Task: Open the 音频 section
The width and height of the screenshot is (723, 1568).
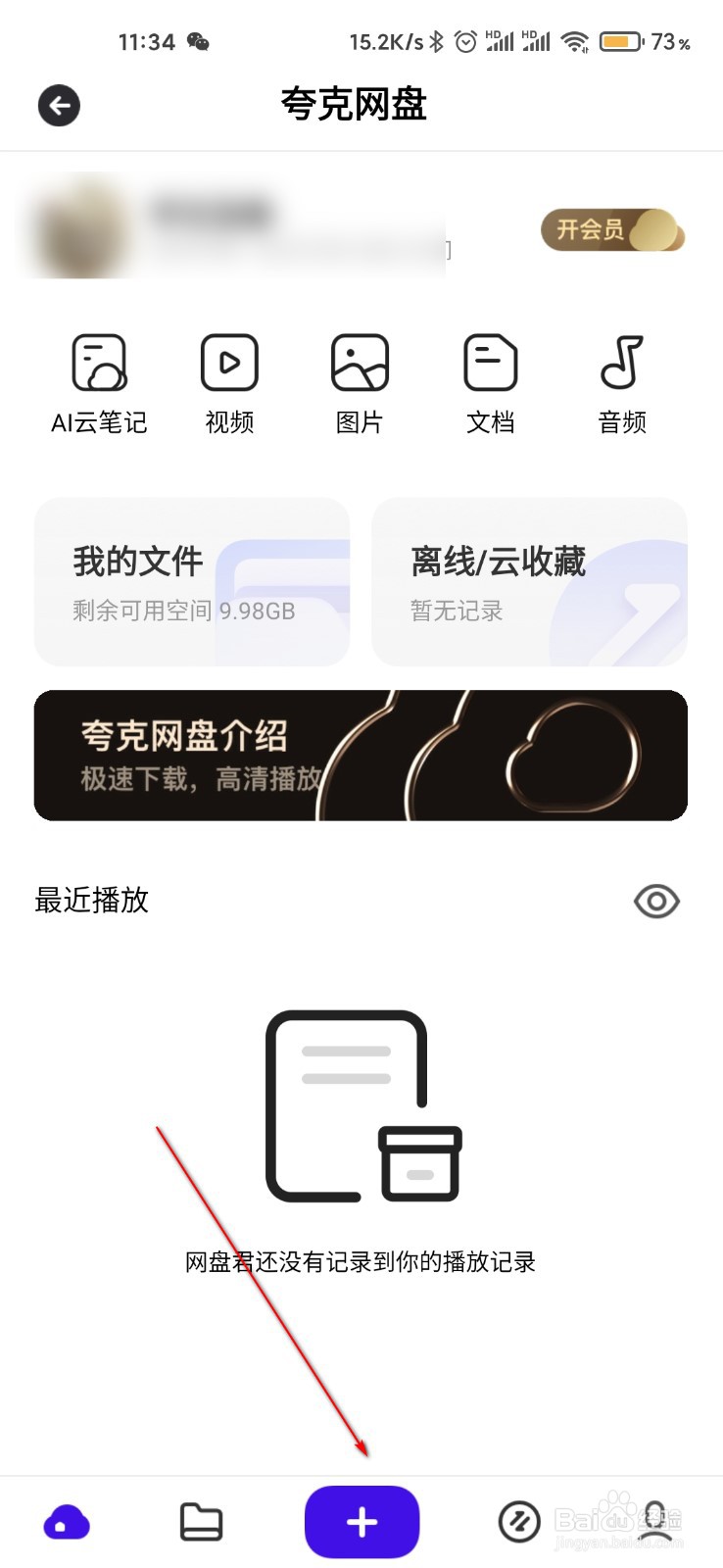Action: 621,382
